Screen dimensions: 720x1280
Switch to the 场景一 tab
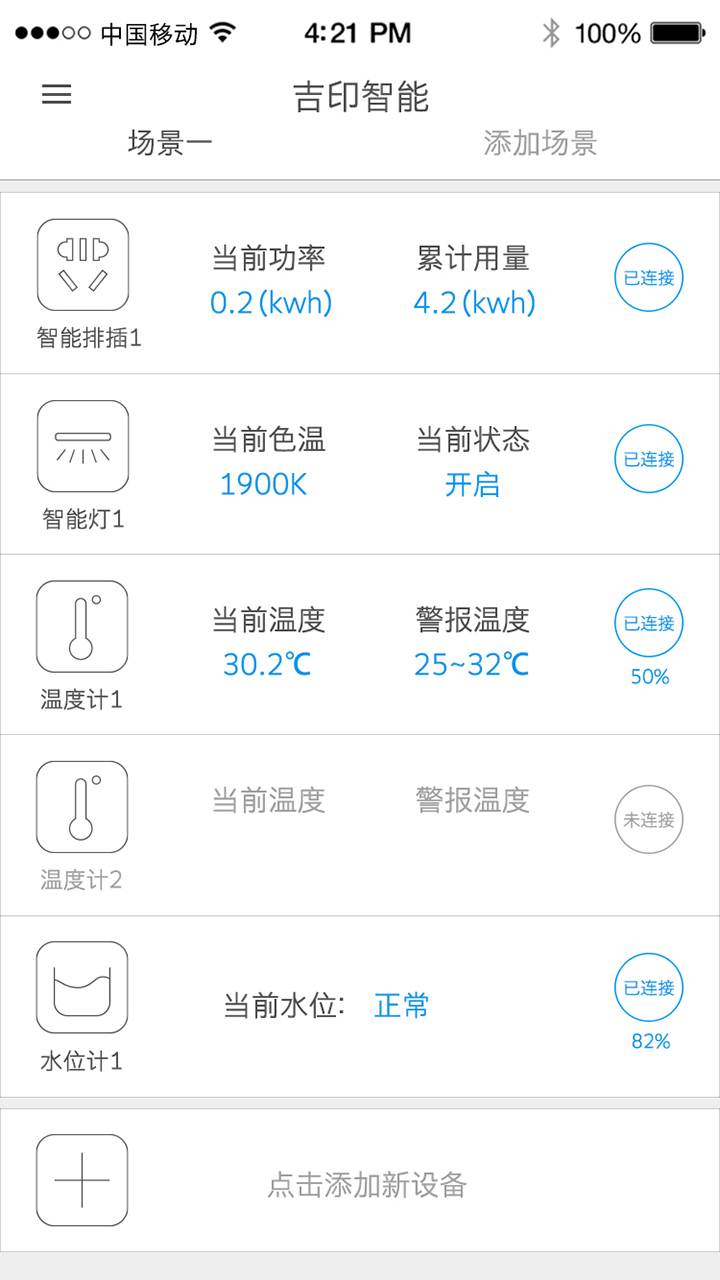coord(170,143)
